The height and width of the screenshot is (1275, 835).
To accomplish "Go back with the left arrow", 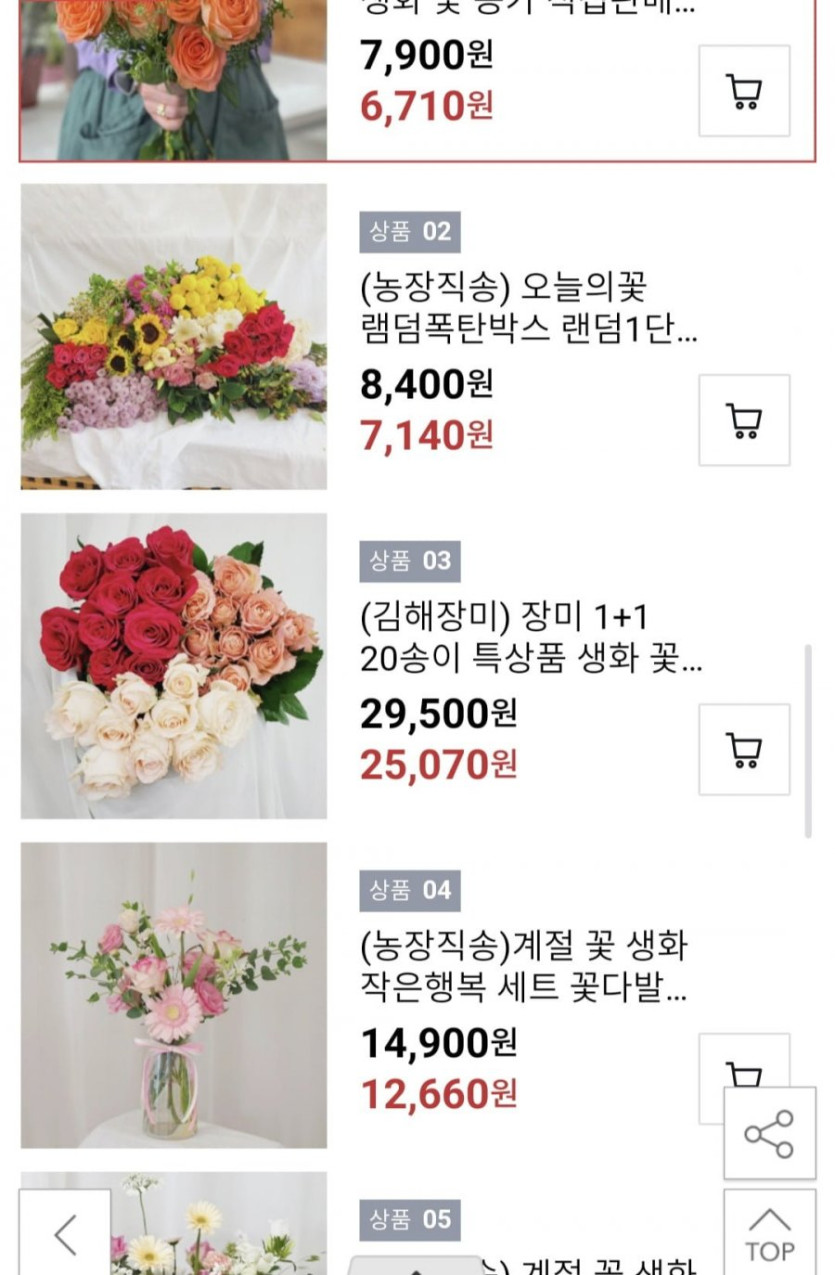I will pyautogui.click(x=65, y=1234).
